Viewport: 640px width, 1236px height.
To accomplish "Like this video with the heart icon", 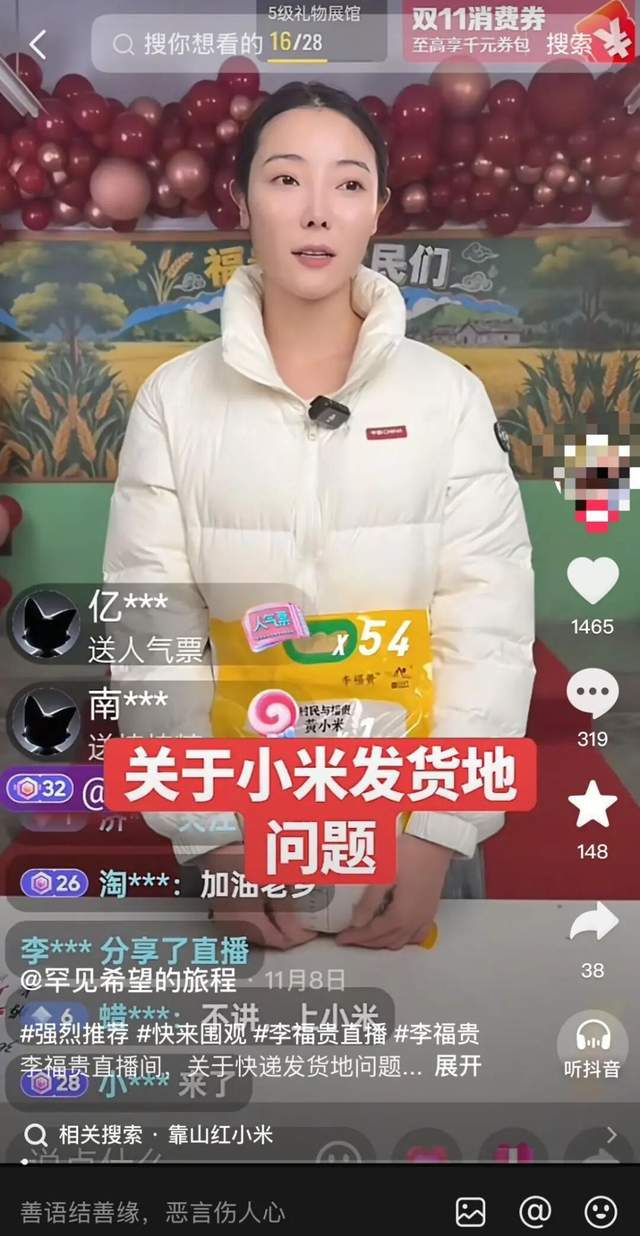I will (x=592, y=580).
